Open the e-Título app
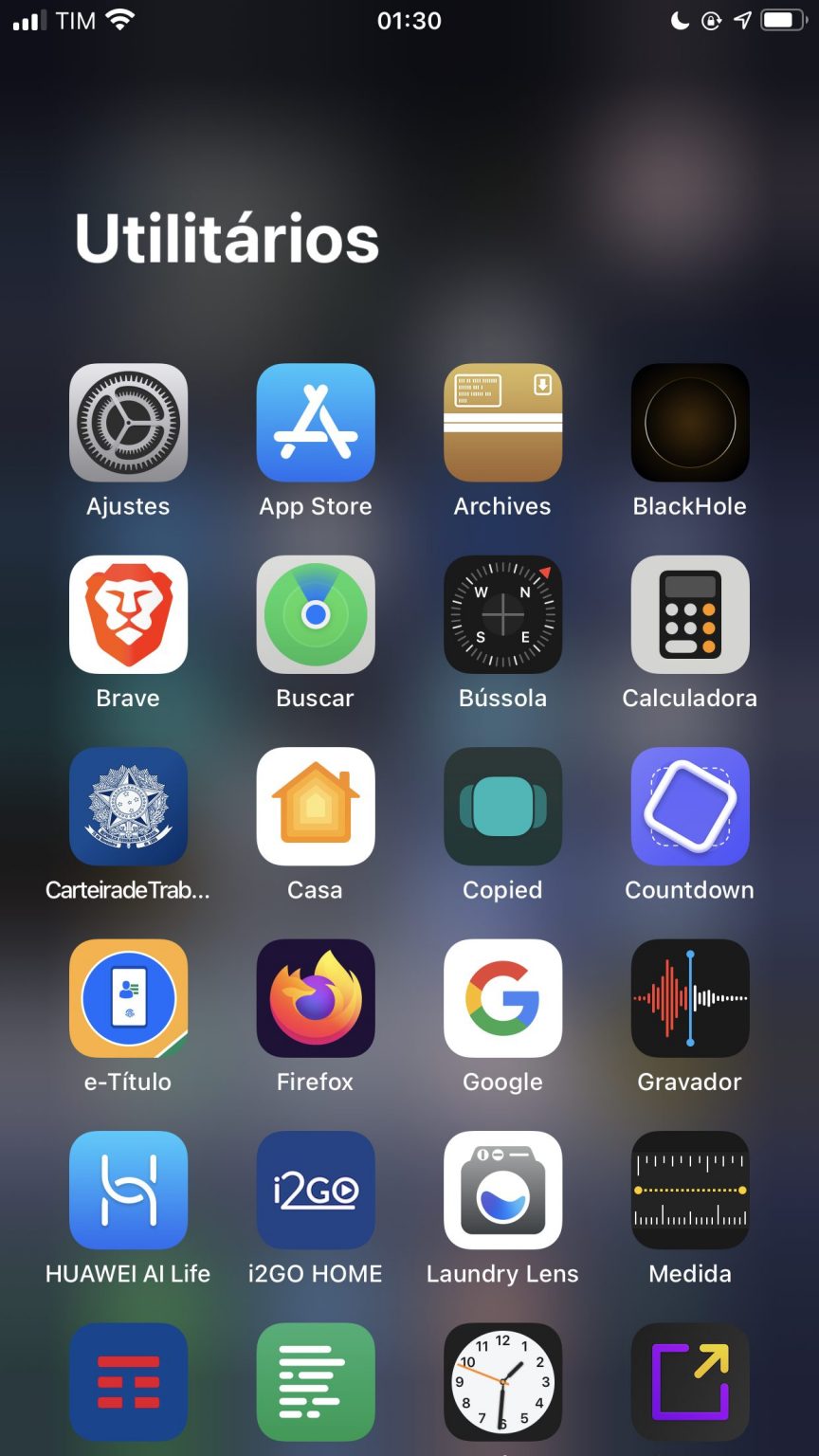819x1456 pixels. [x=128, y=998]
